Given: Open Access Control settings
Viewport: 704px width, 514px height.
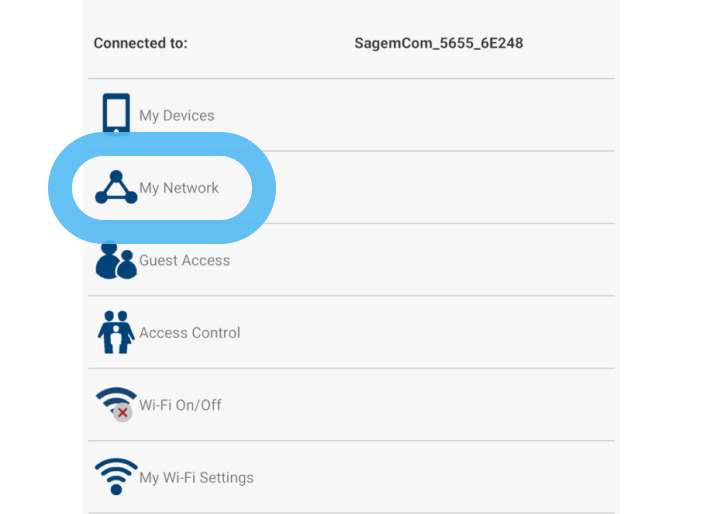Looking at the screenshot, I should click(189, 333).
